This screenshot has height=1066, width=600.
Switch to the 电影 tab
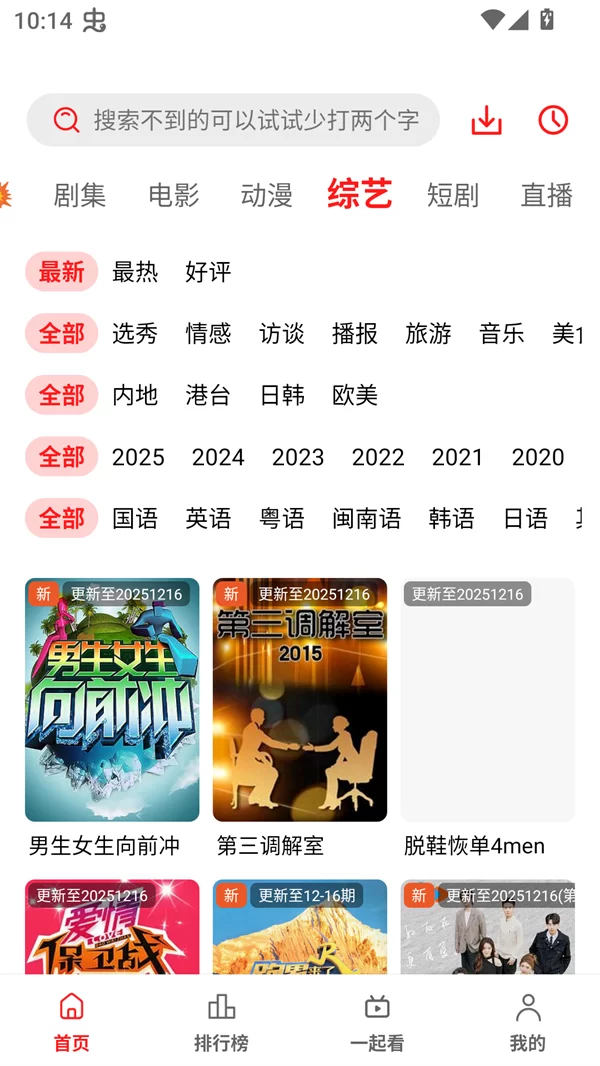click(x=174, y=195)
